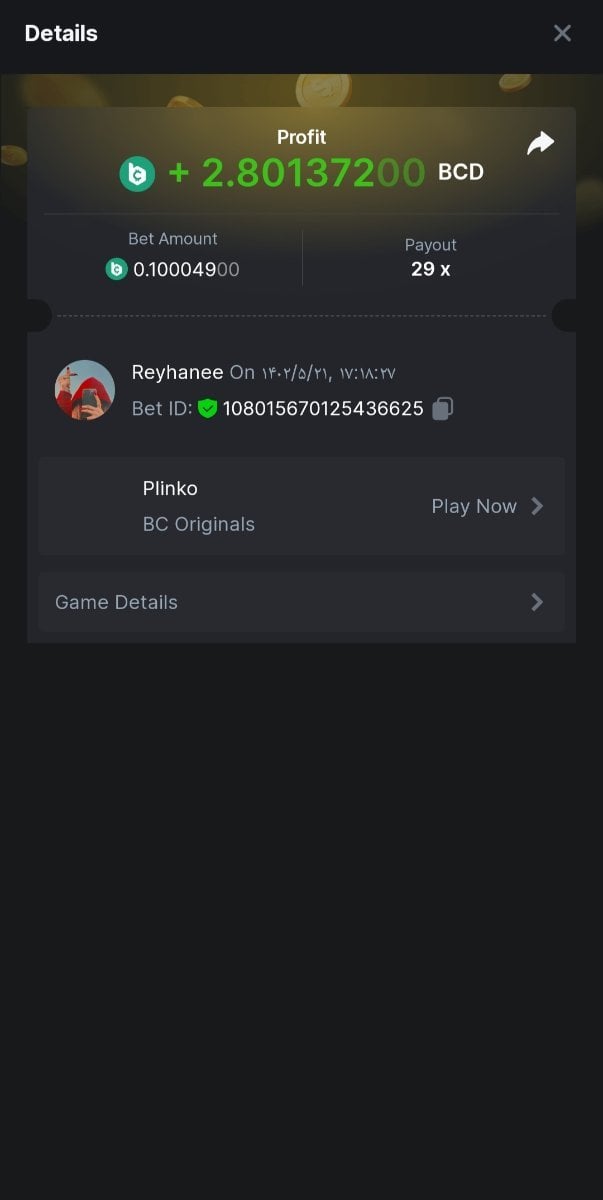
Task: Share this bet result
Action: [x=540, y=144]
